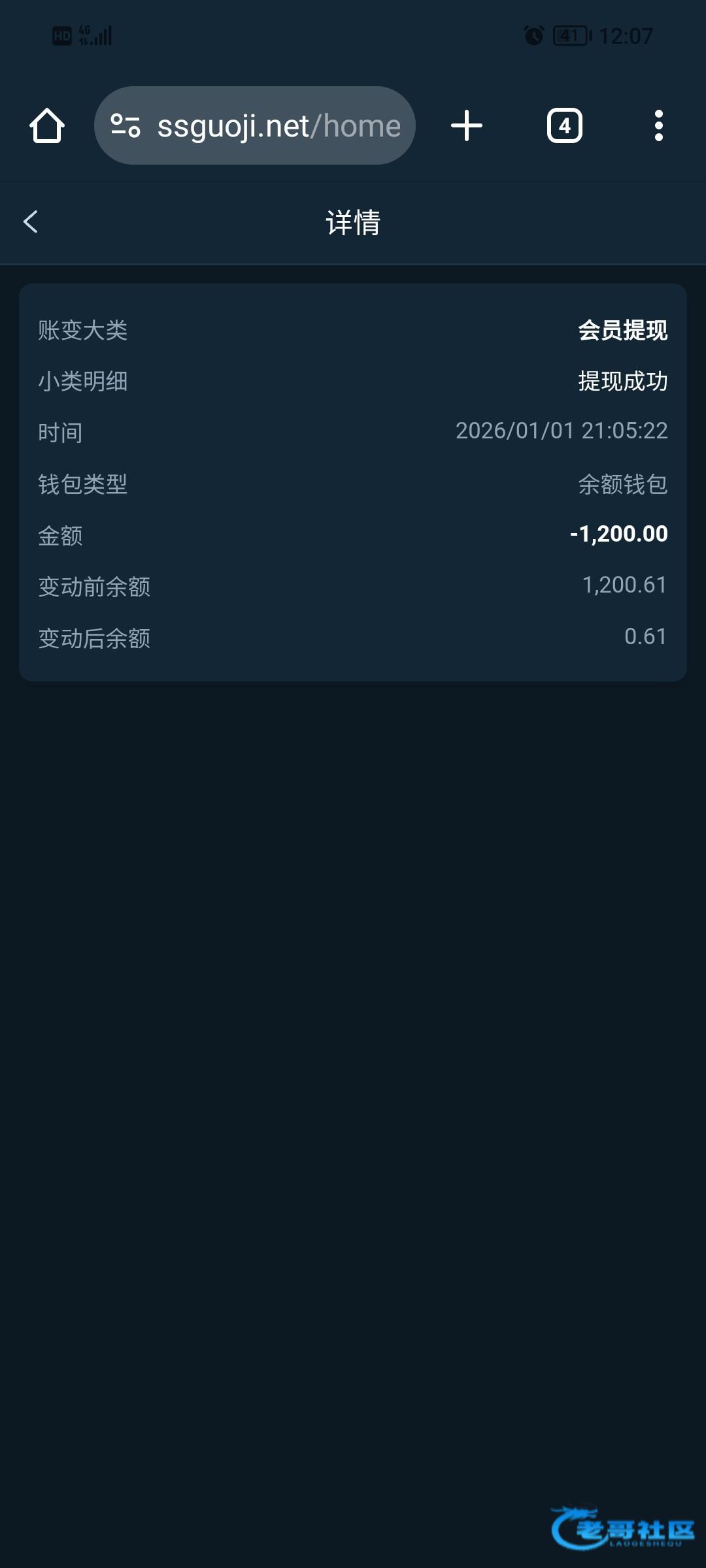Tap the site settings icon in the URL bar
Image resolution: width=706 pixels, height=1568 pixels.
(x=126, y=125)
